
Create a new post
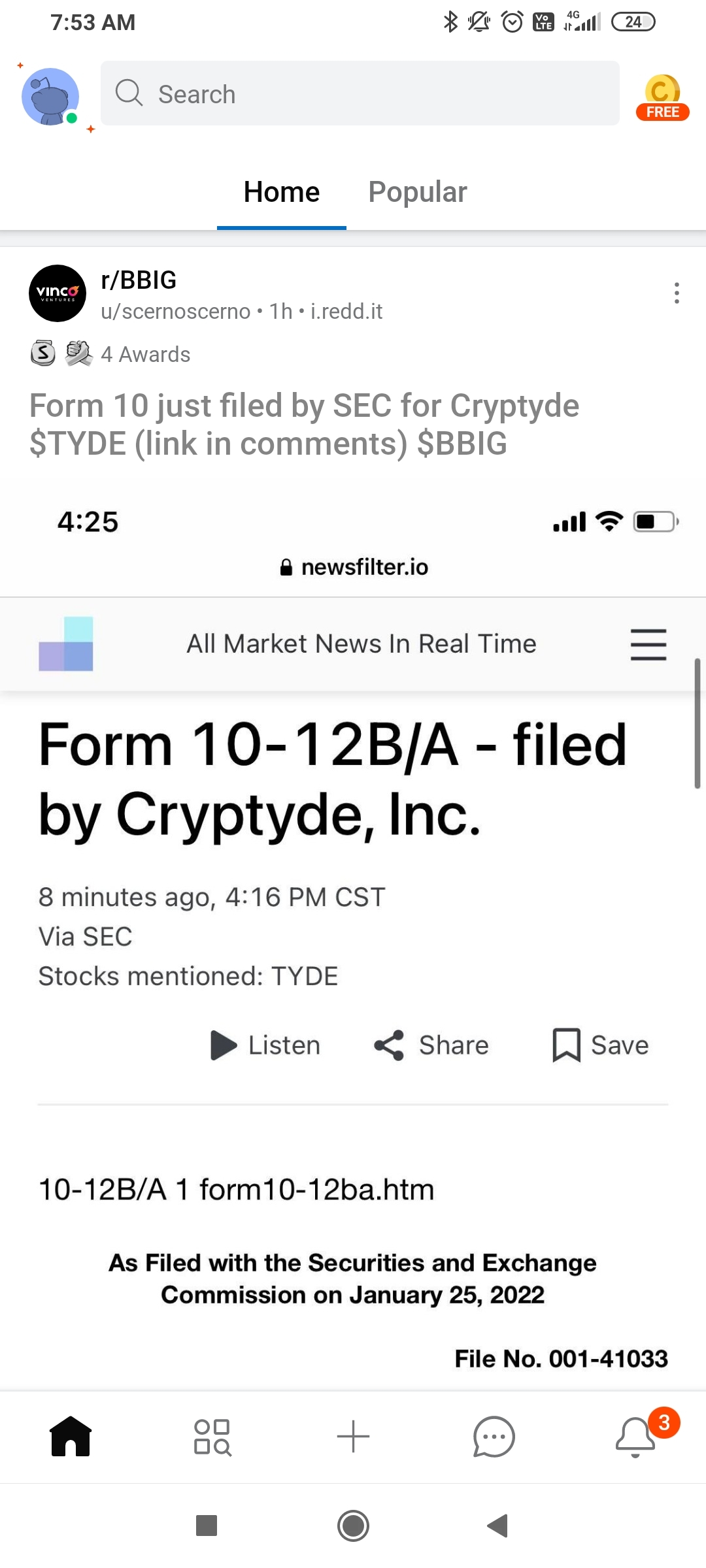click(353, 1437)
